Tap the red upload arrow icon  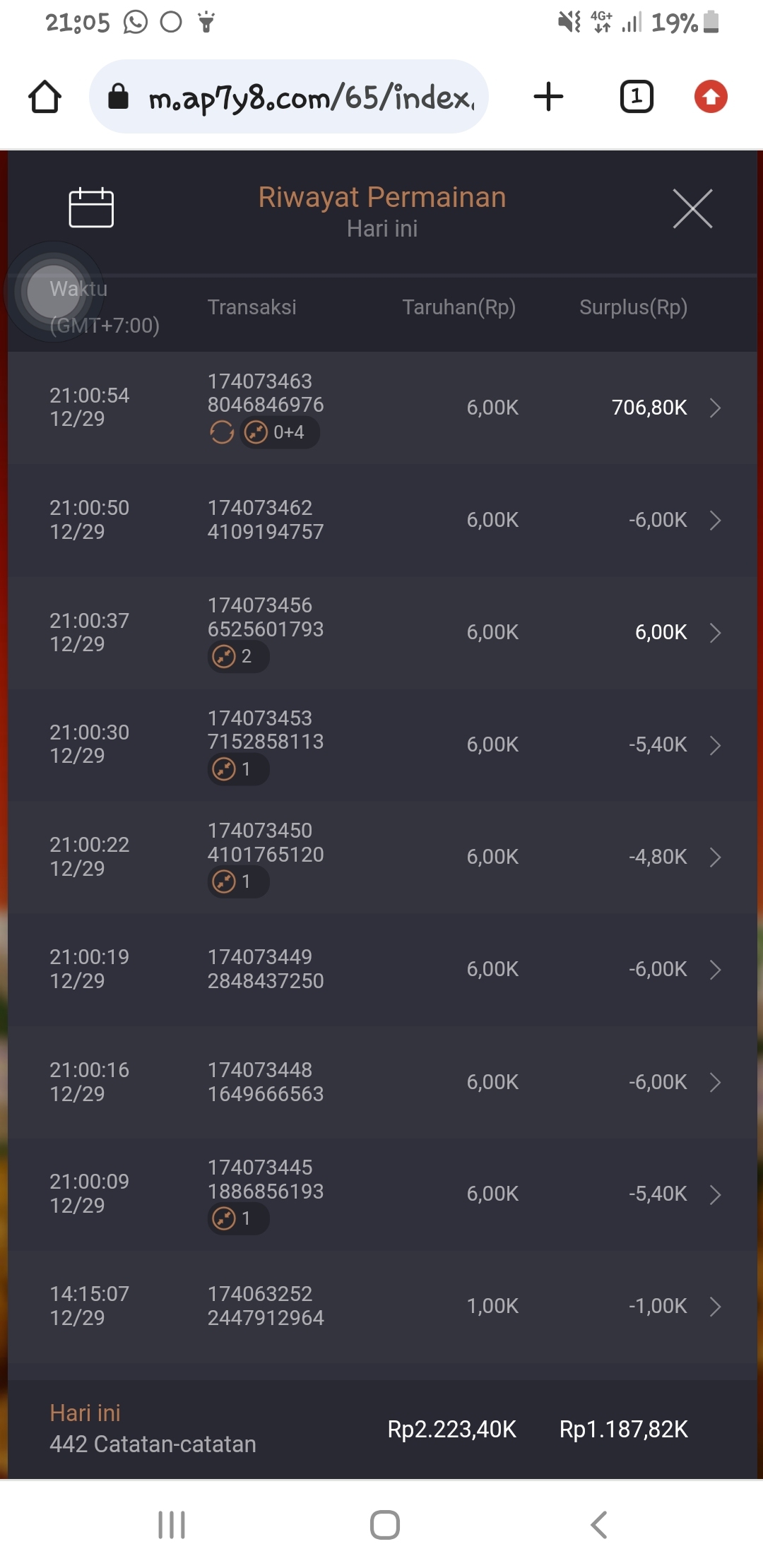(711, 97)
